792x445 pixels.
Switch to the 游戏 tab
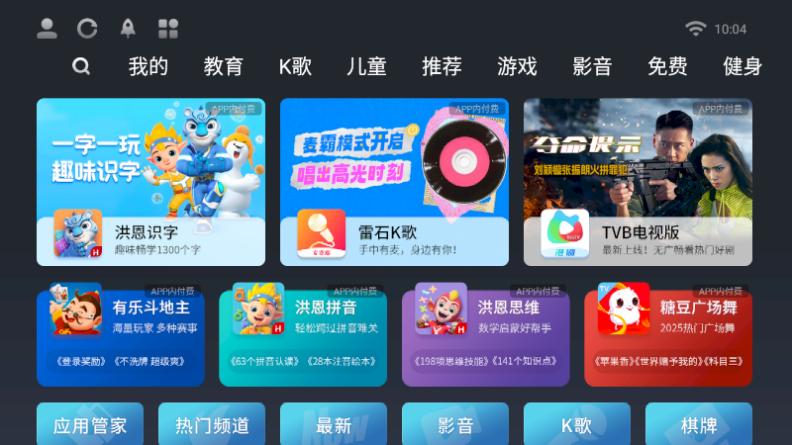tap(517, 67)
